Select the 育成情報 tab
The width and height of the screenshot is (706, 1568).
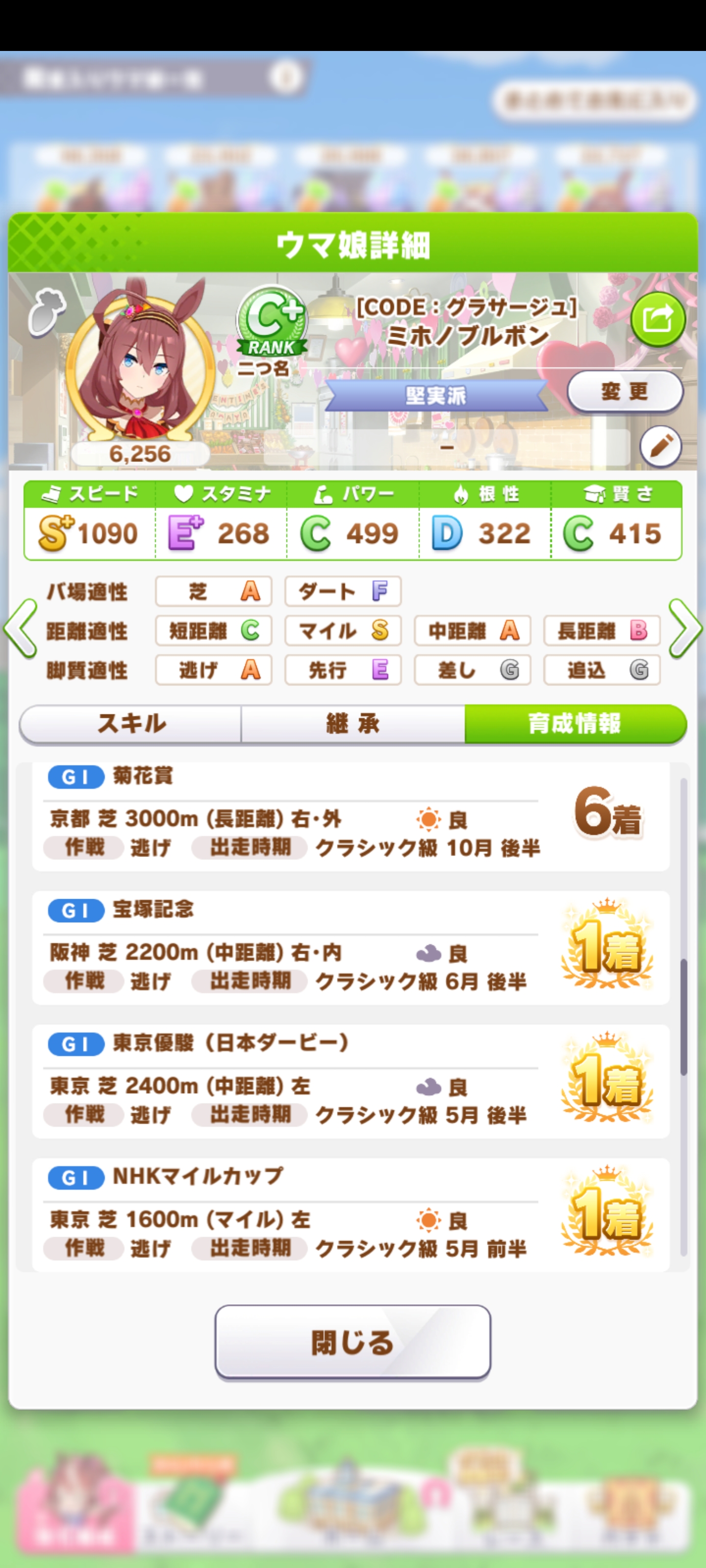(575, 724)
